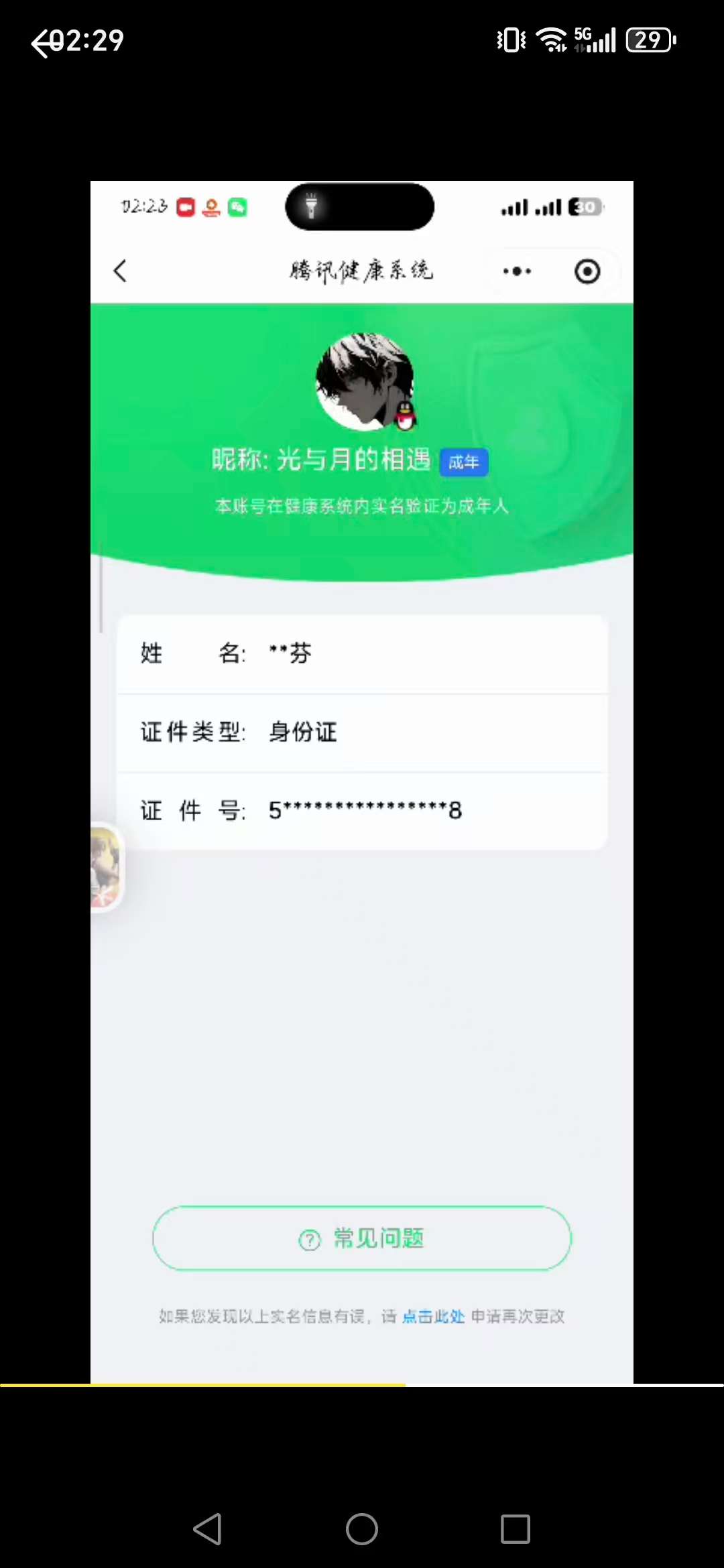Tap the capsule close circle button
This screenshot has width=724, height=1568.
587,271
